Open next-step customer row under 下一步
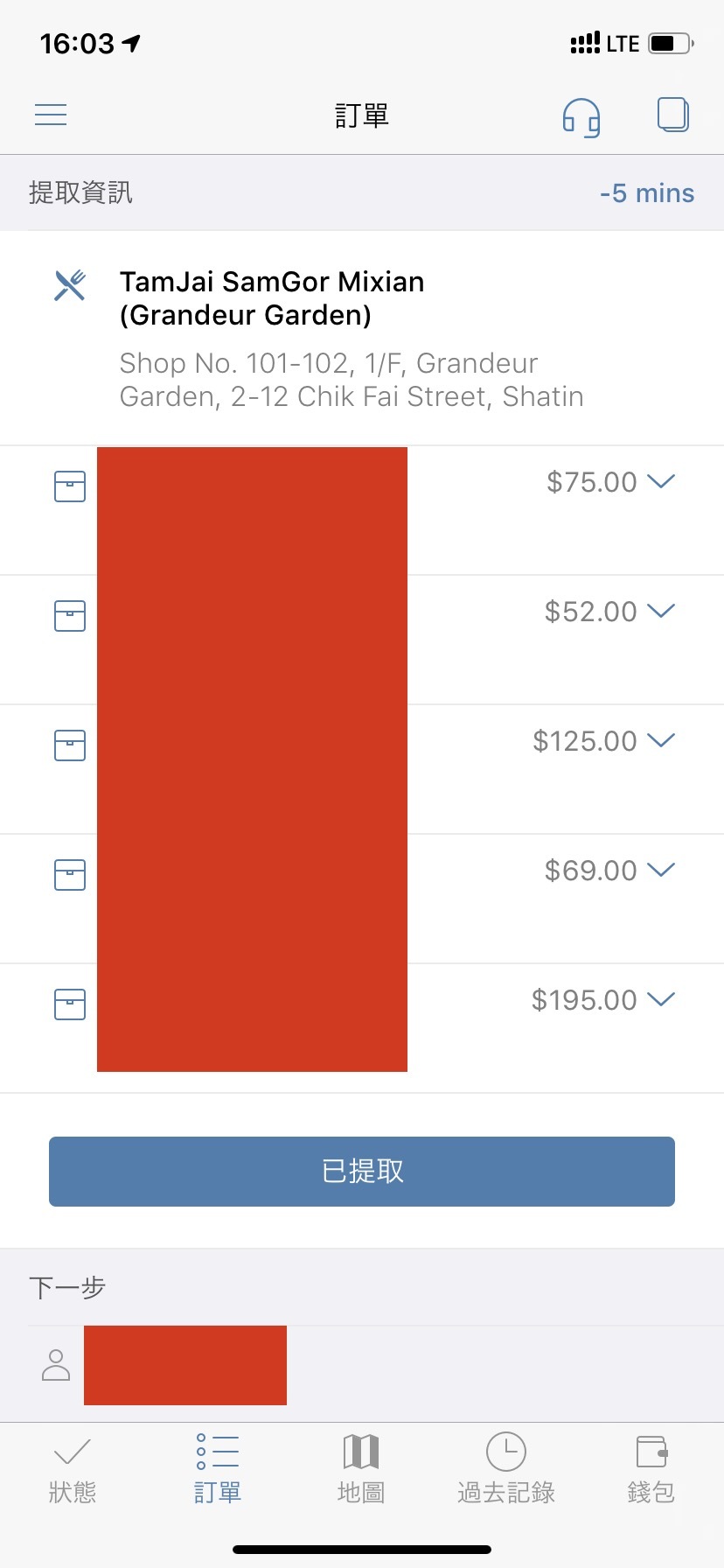The width and height of the screenshot is (724, 1568). 362,1365
